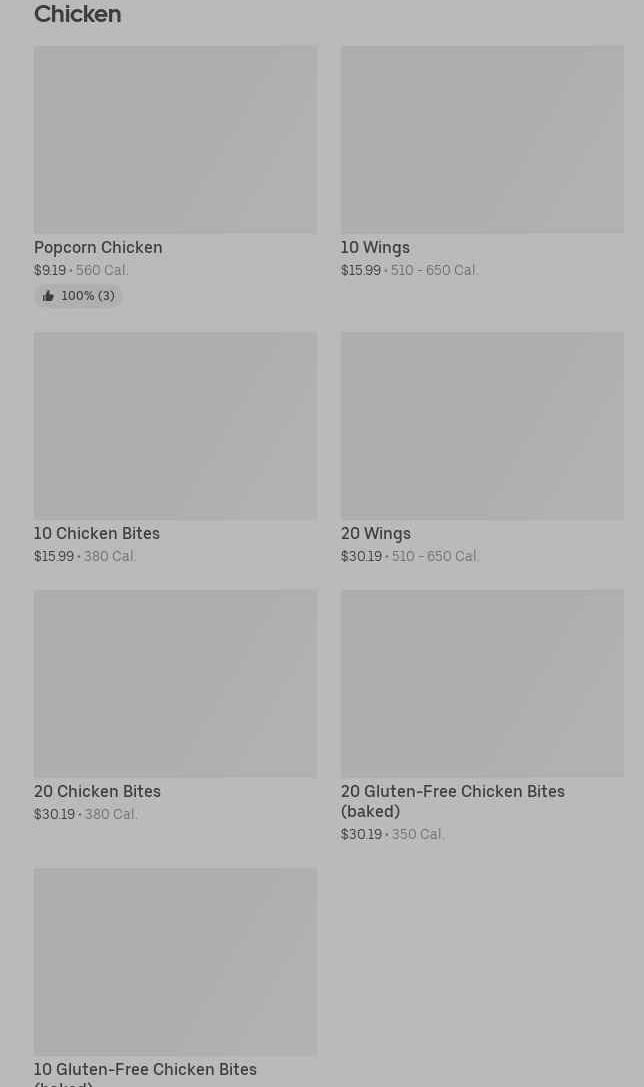This screenshot has width=644, height=1087.
Task: Open 20 Gluten-Free Chicken Bites (baked)
Action: click(482, 716)
